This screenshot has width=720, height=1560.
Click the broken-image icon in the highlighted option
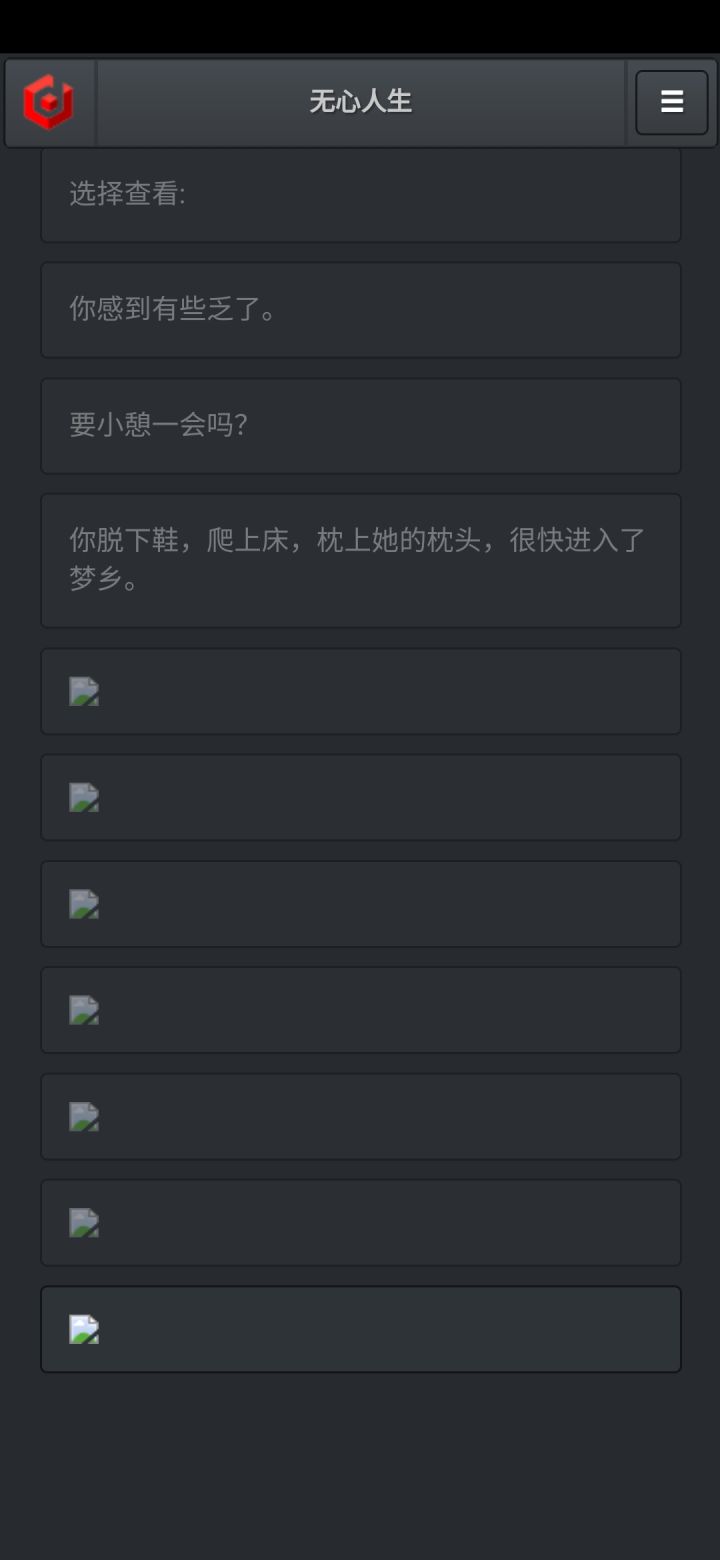[84, 1329]
